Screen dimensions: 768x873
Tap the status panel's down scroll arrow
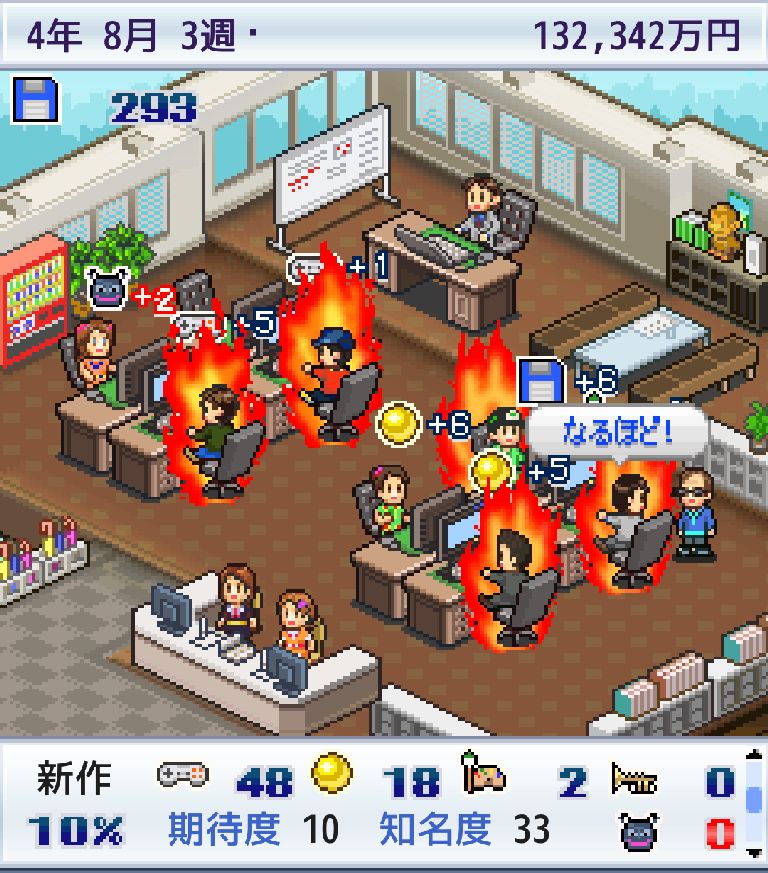click(755, 852)
